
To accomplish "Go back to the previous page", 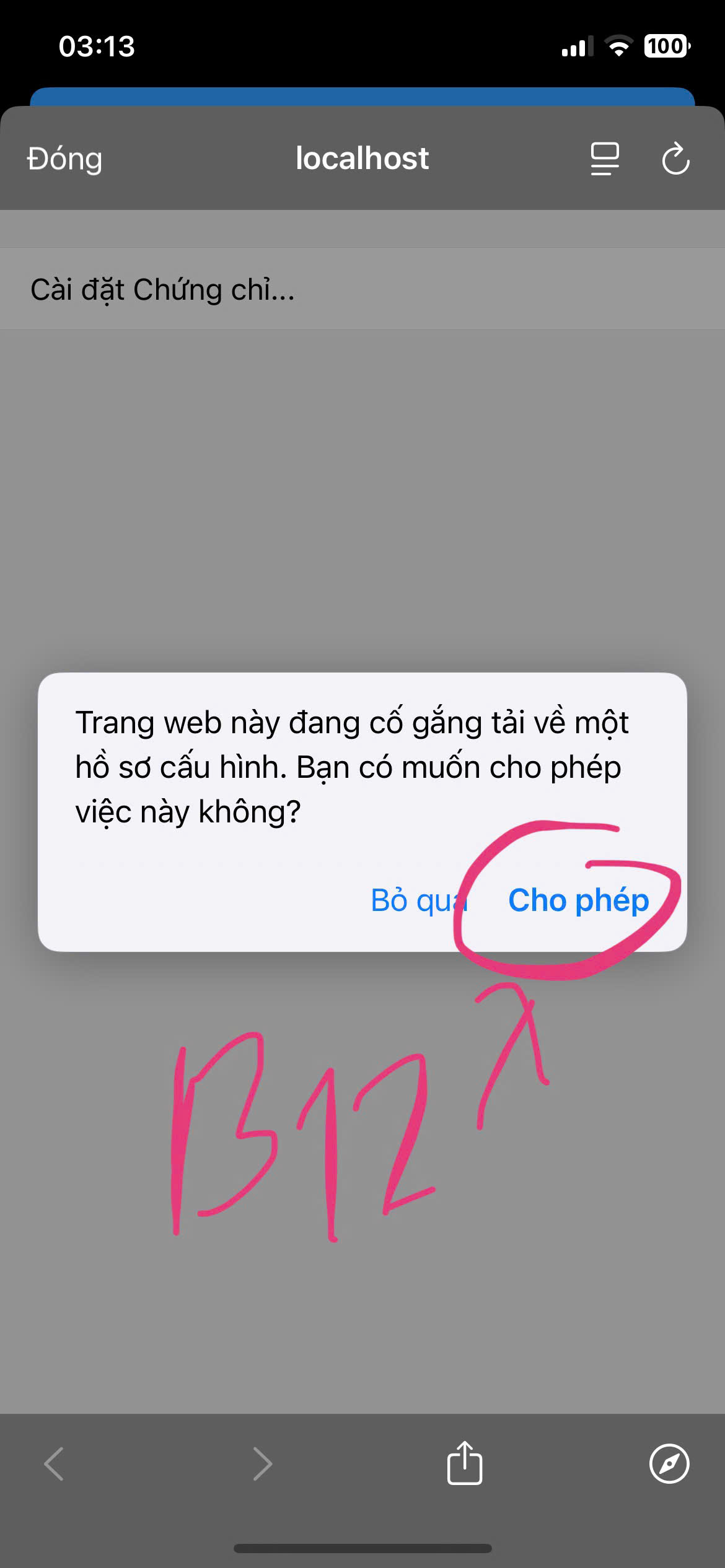I will pos(55,1463).
